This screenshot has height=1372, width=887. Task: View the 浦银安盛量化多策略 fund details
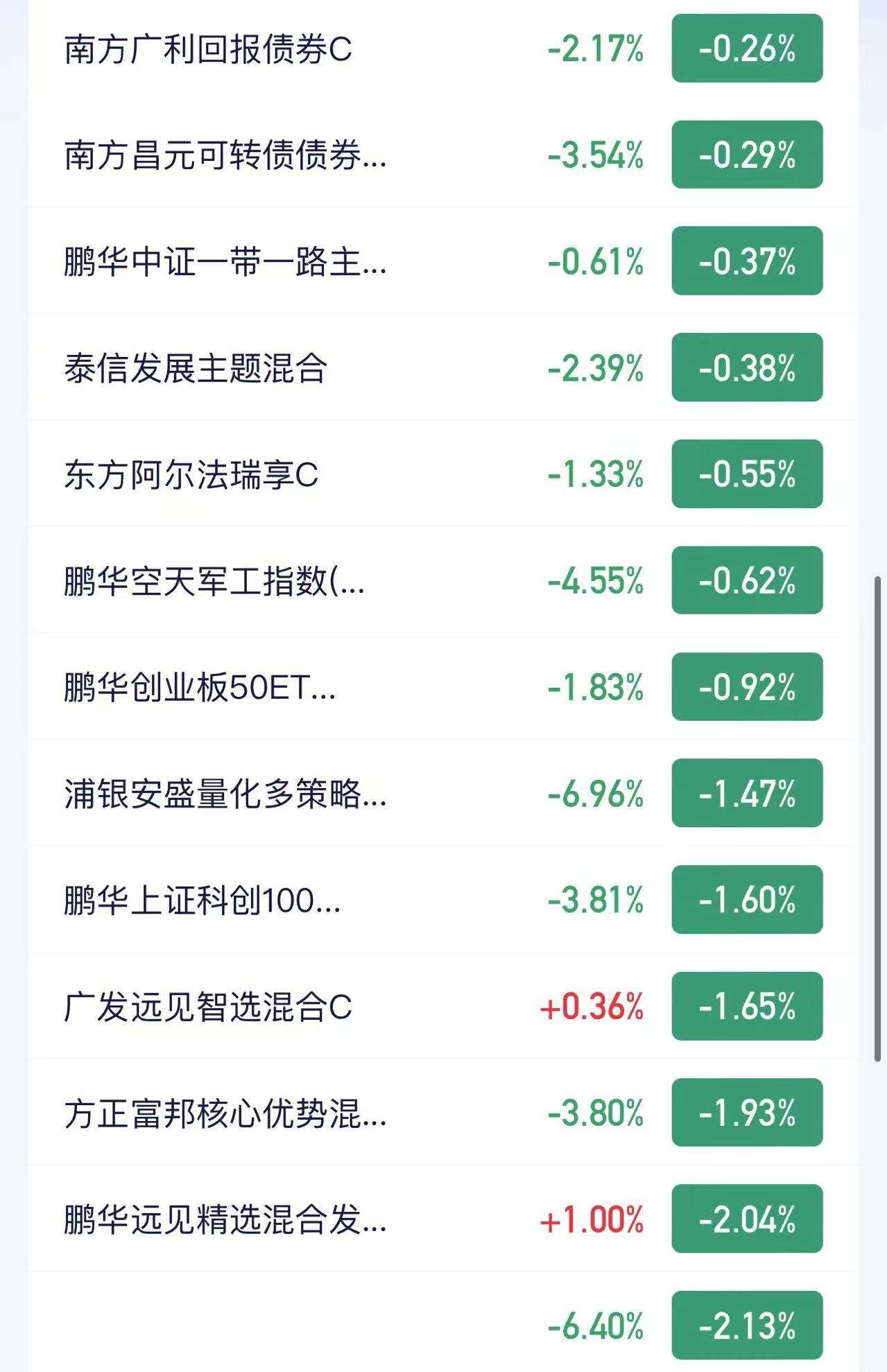click(443, 793)
